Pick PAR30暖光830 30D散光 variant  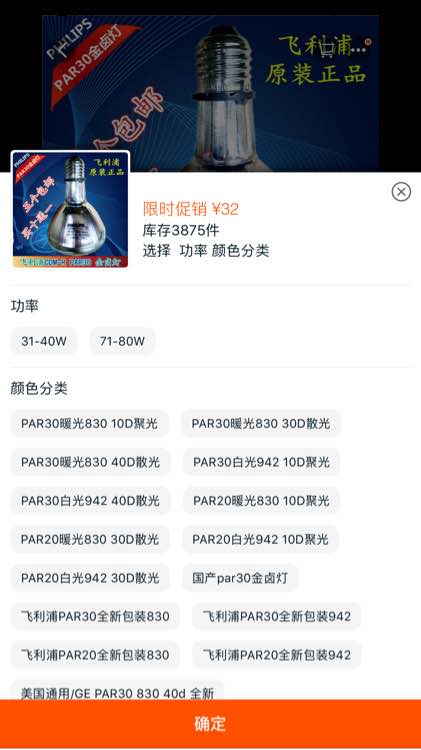click(261, 423)
